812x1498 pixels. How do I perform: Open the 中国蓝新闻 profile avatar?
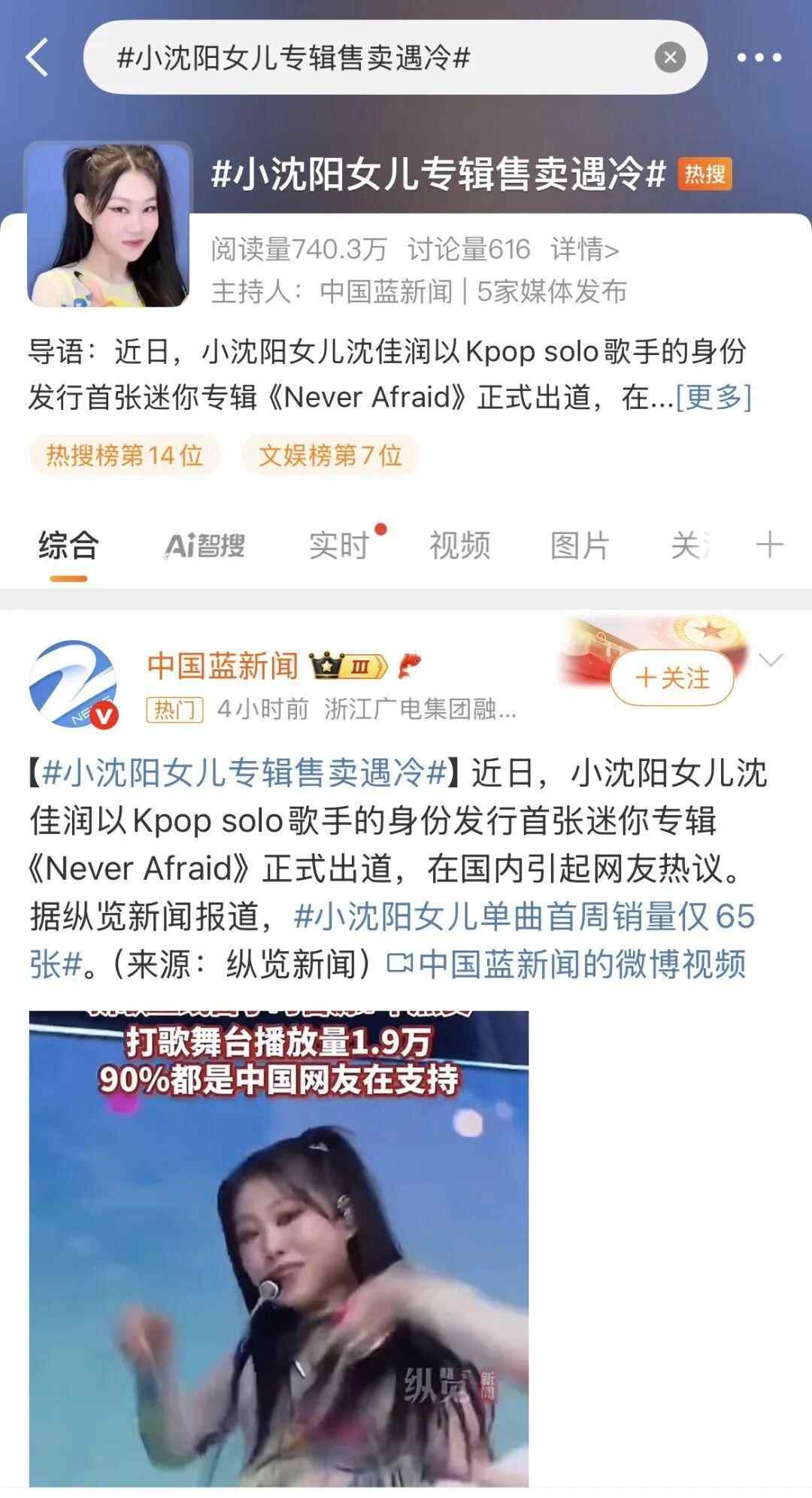[74, 684]
